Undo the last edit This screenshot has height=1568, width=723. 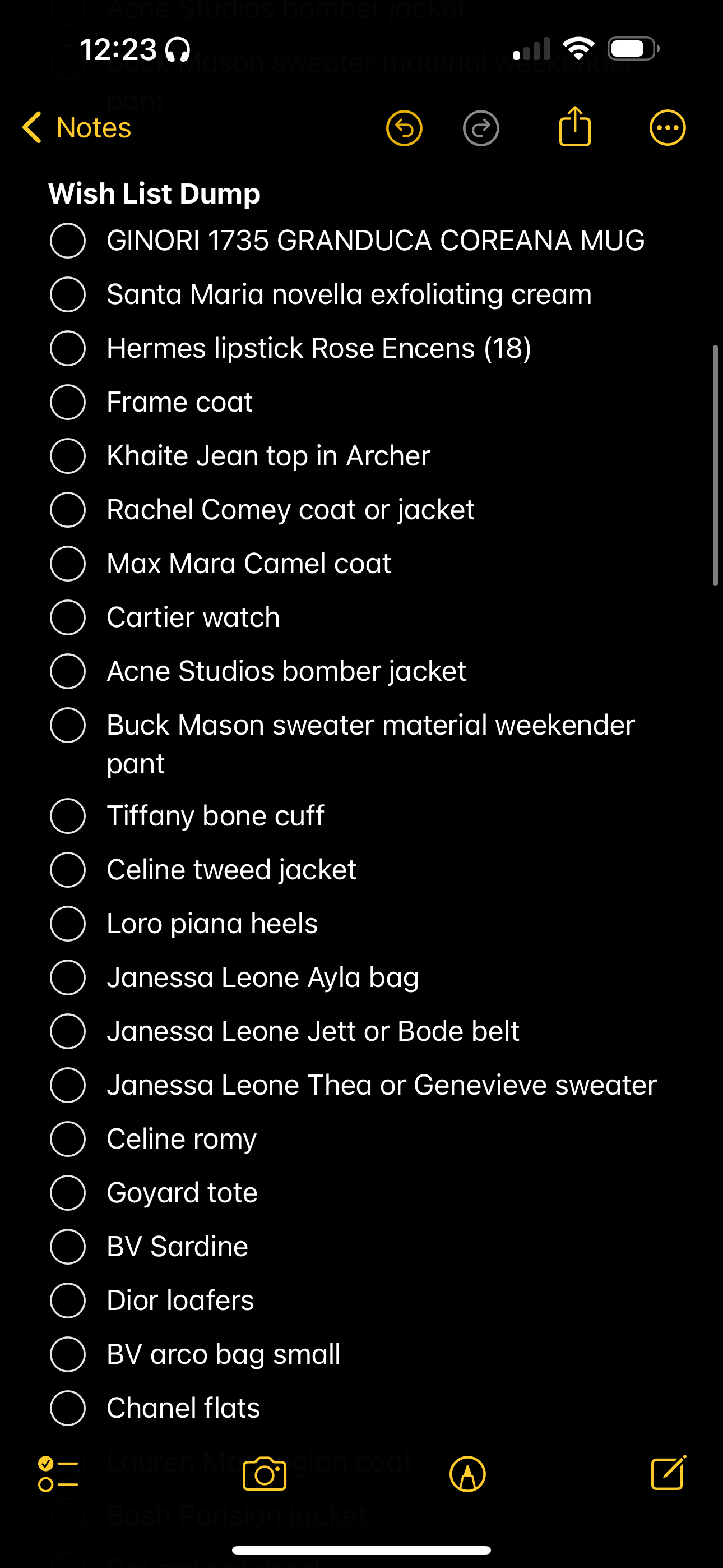pos(404,128)
